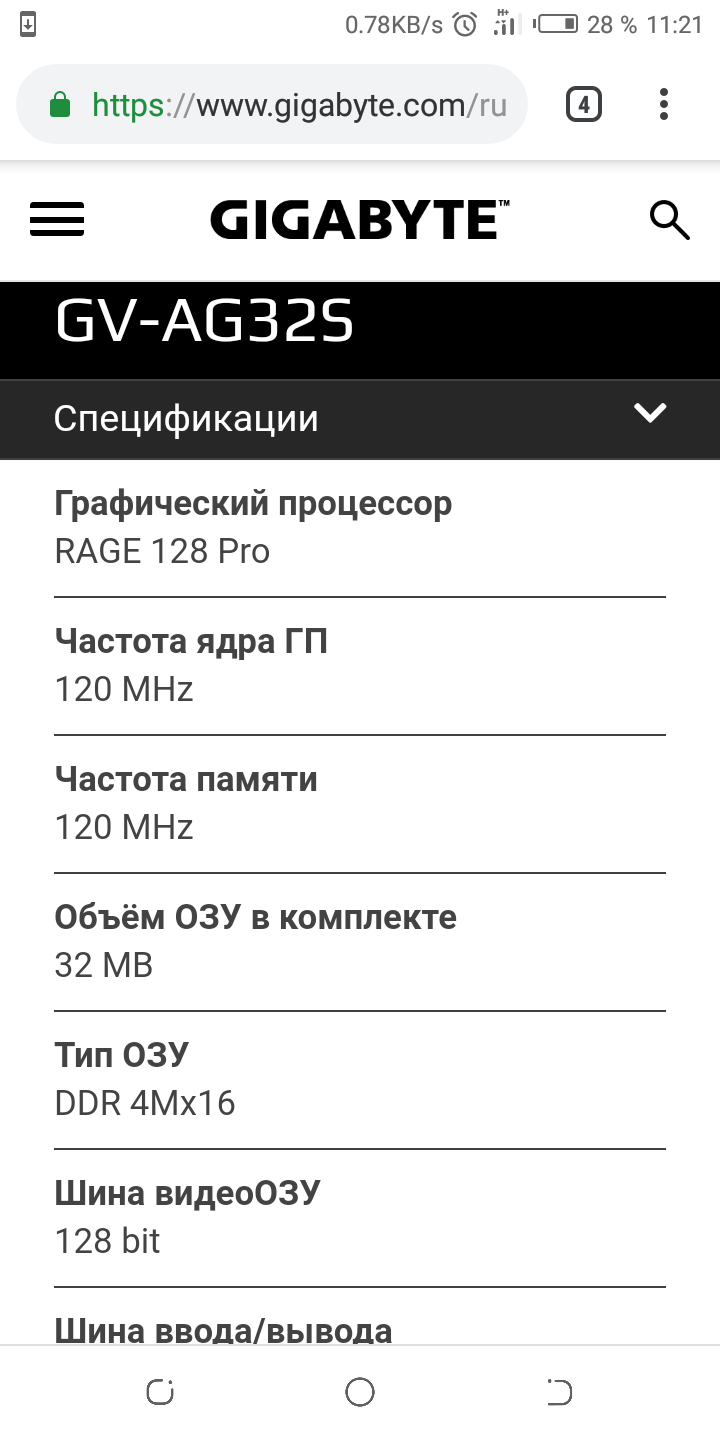Expand the Спецификации section dropdown
Screen dimensions: 720x1440
tap(650, 413)
